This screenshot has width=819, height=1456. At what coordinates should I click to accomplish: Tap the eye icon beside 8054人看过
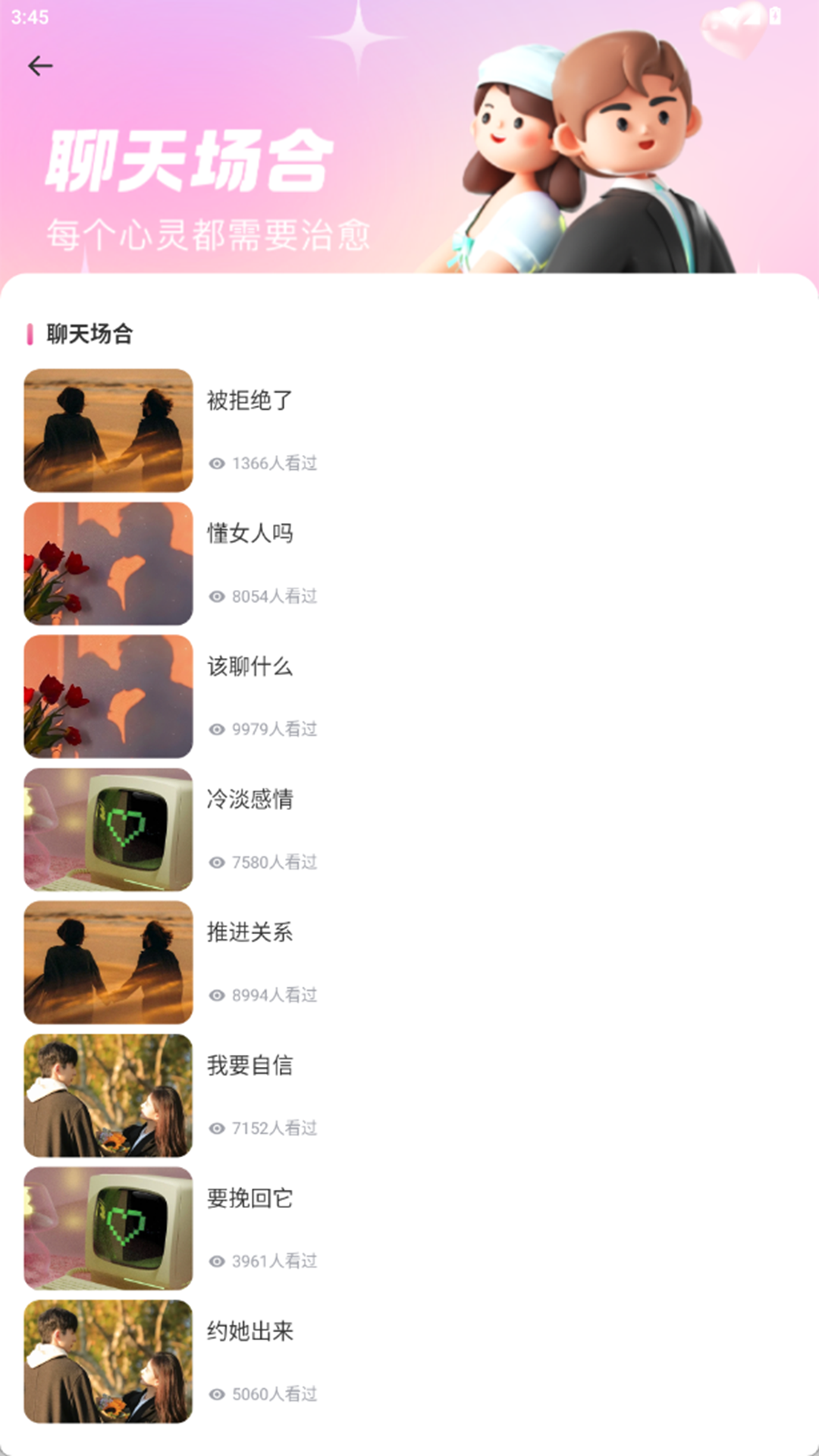click(217, 597)
